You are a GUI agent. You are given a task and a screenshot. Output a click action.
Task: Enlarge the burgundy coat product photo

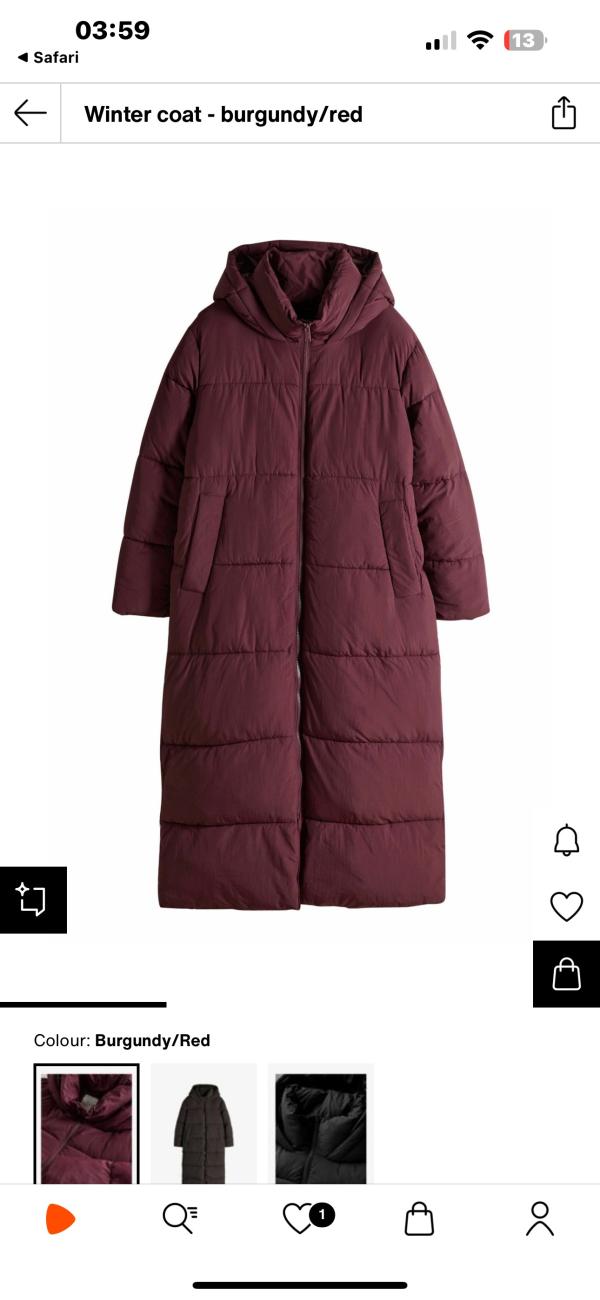300,575
